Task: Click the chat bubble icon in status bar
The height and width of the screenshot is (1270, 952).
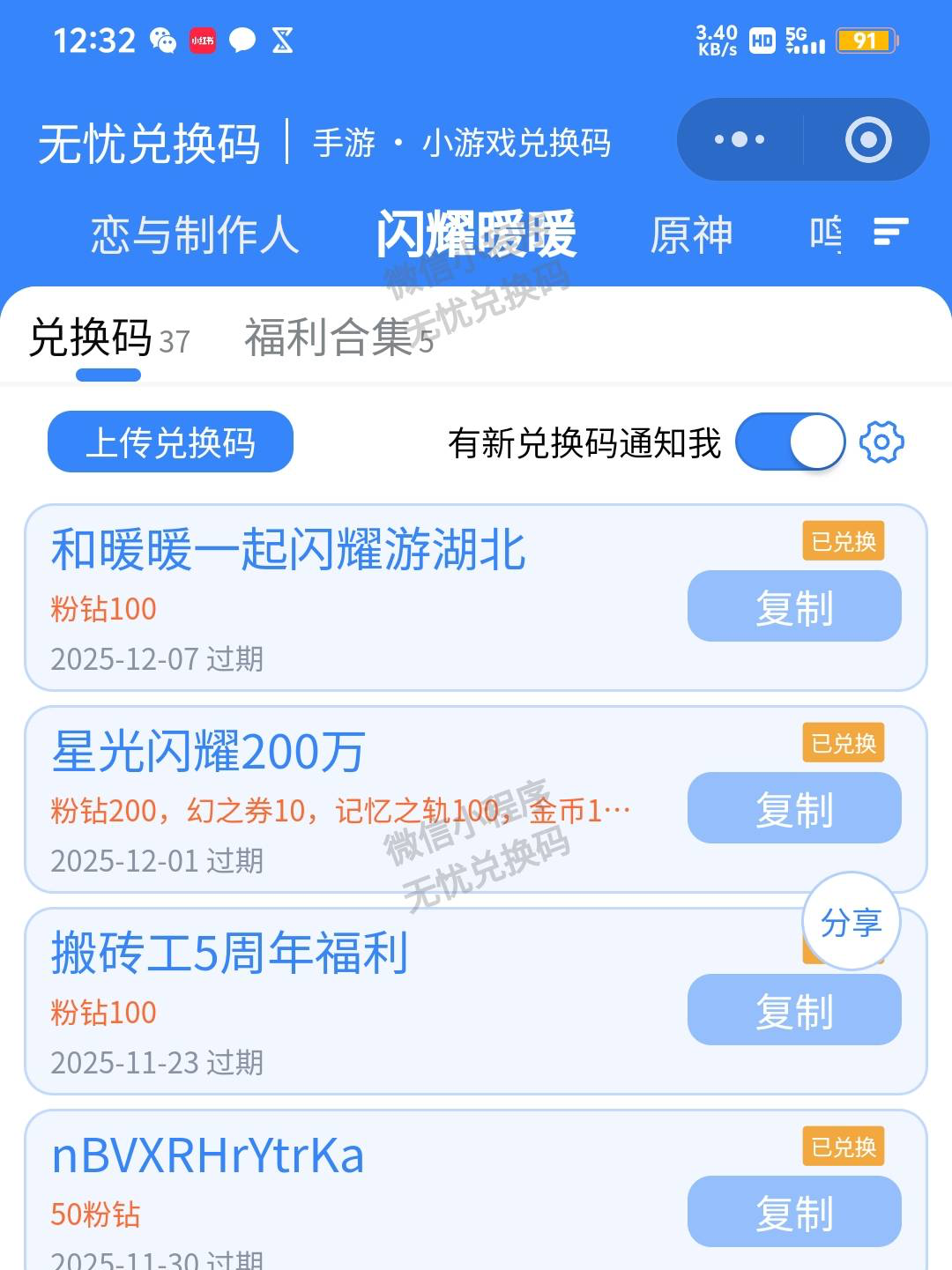Action: 242,39
